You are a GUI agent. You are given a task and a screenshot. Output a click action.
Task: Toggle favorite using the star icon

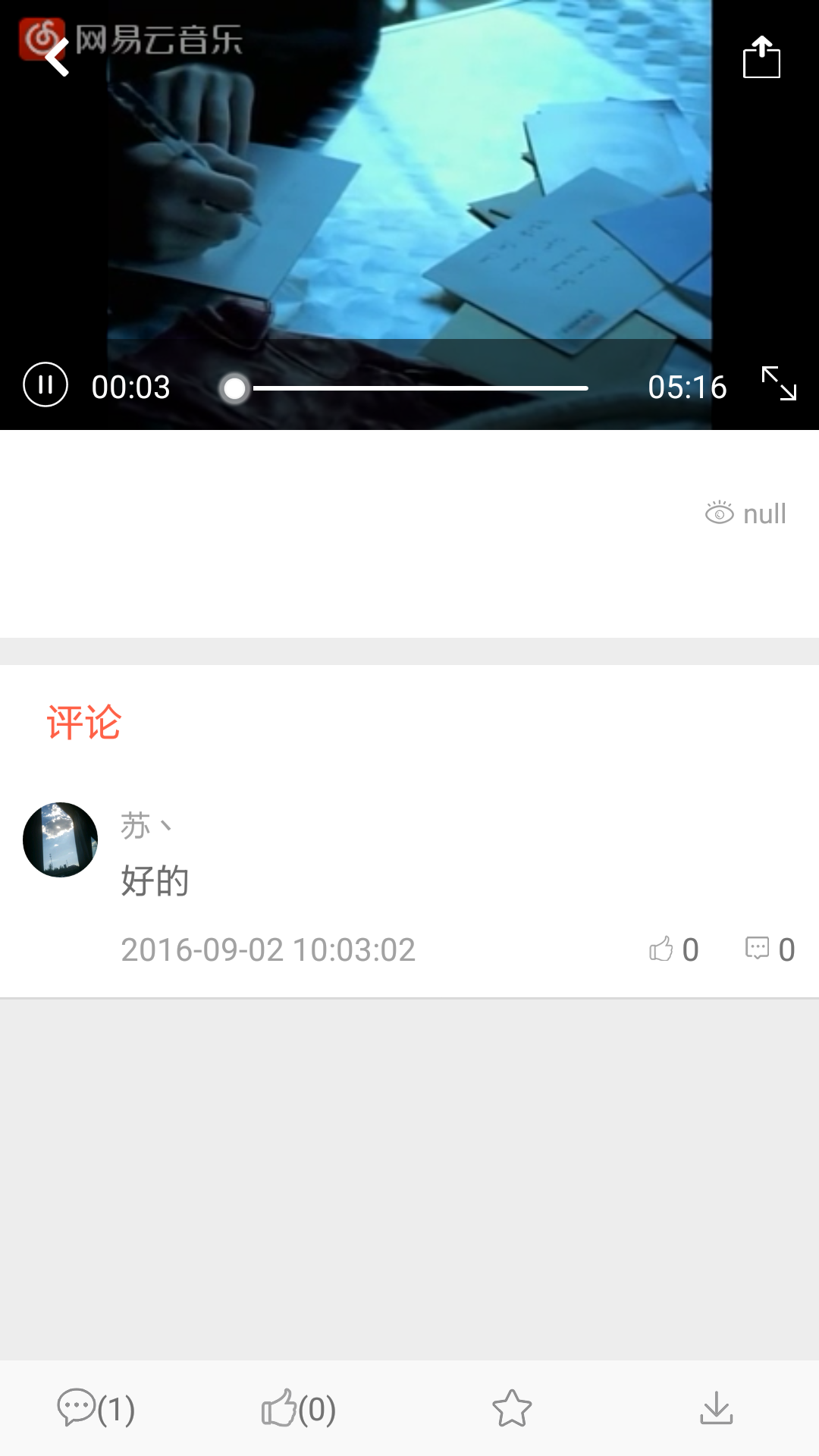[512, 1408]
